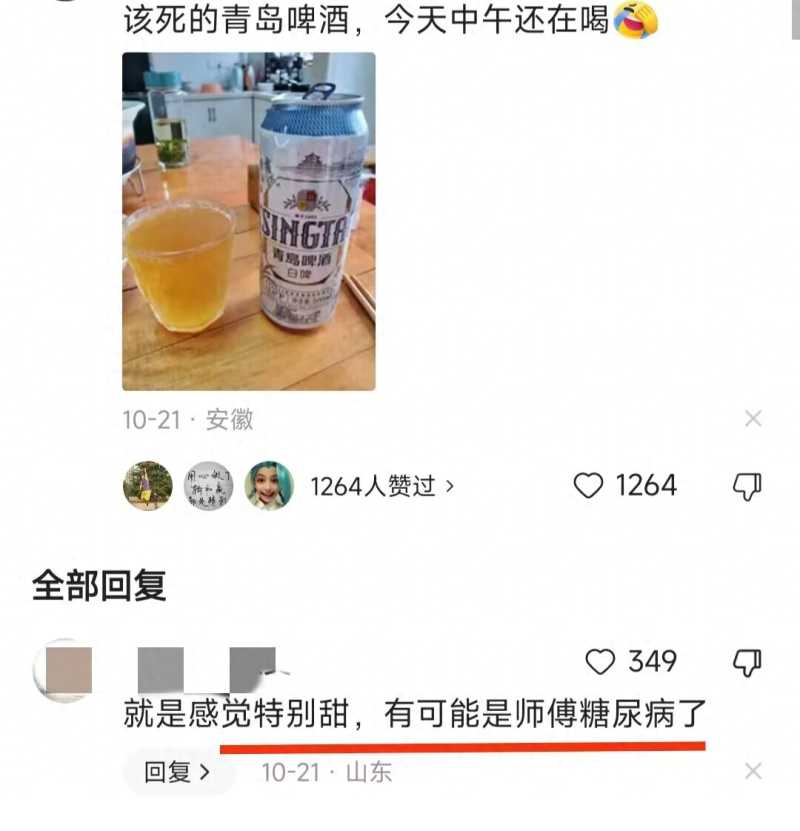Viewport: 800px width, 831px height.
Task: Tap 回复 under the 山东 reply
Action: point(177,772)
